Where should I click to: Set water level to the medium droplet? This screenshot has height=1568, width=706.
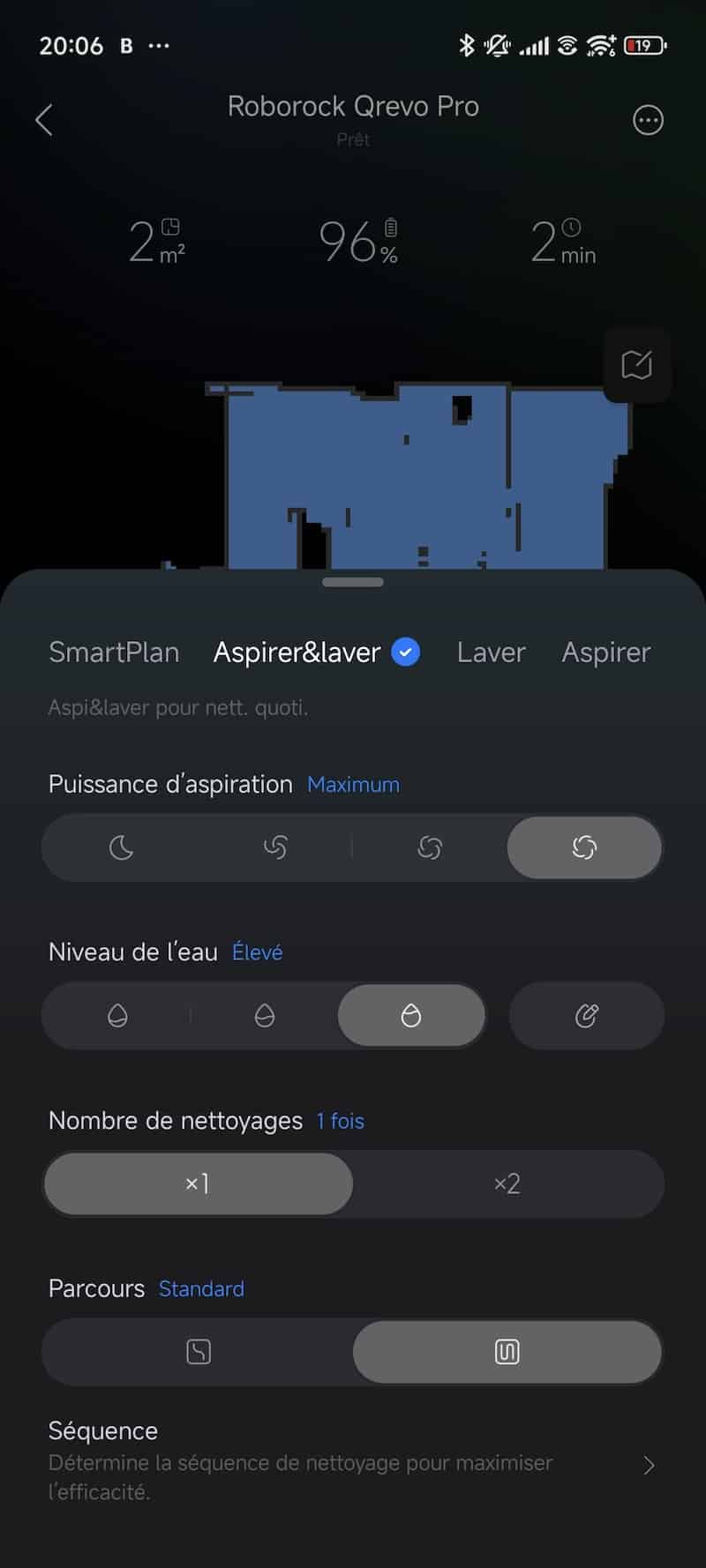[x=265, y=1016]
